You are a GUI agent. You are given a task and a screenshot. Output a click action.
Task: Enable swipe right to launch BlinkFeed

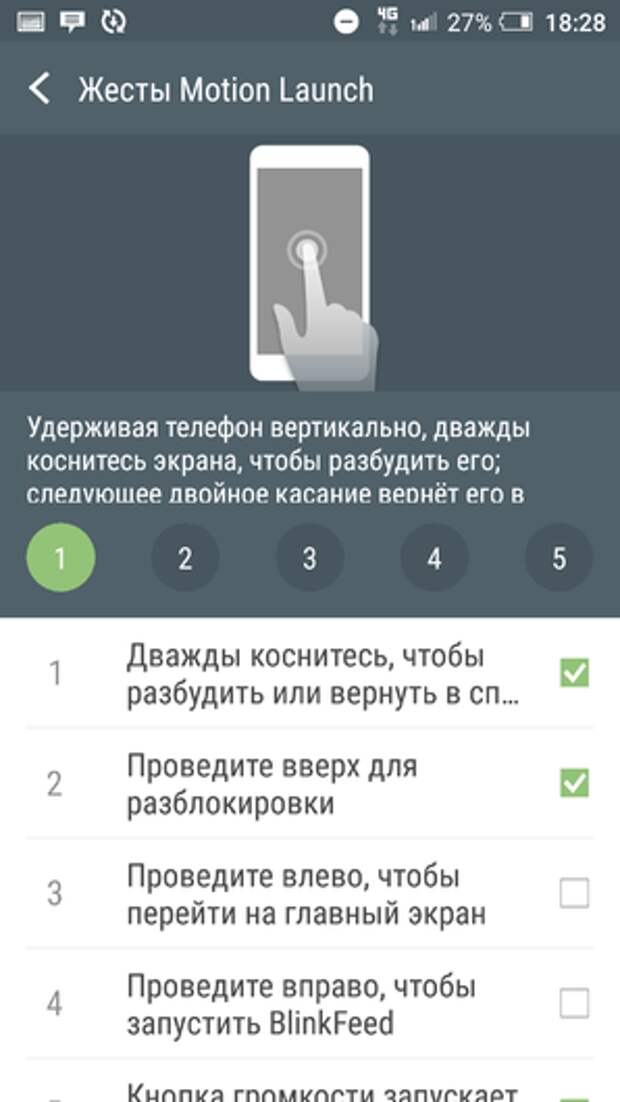[x=574, y=1003]
